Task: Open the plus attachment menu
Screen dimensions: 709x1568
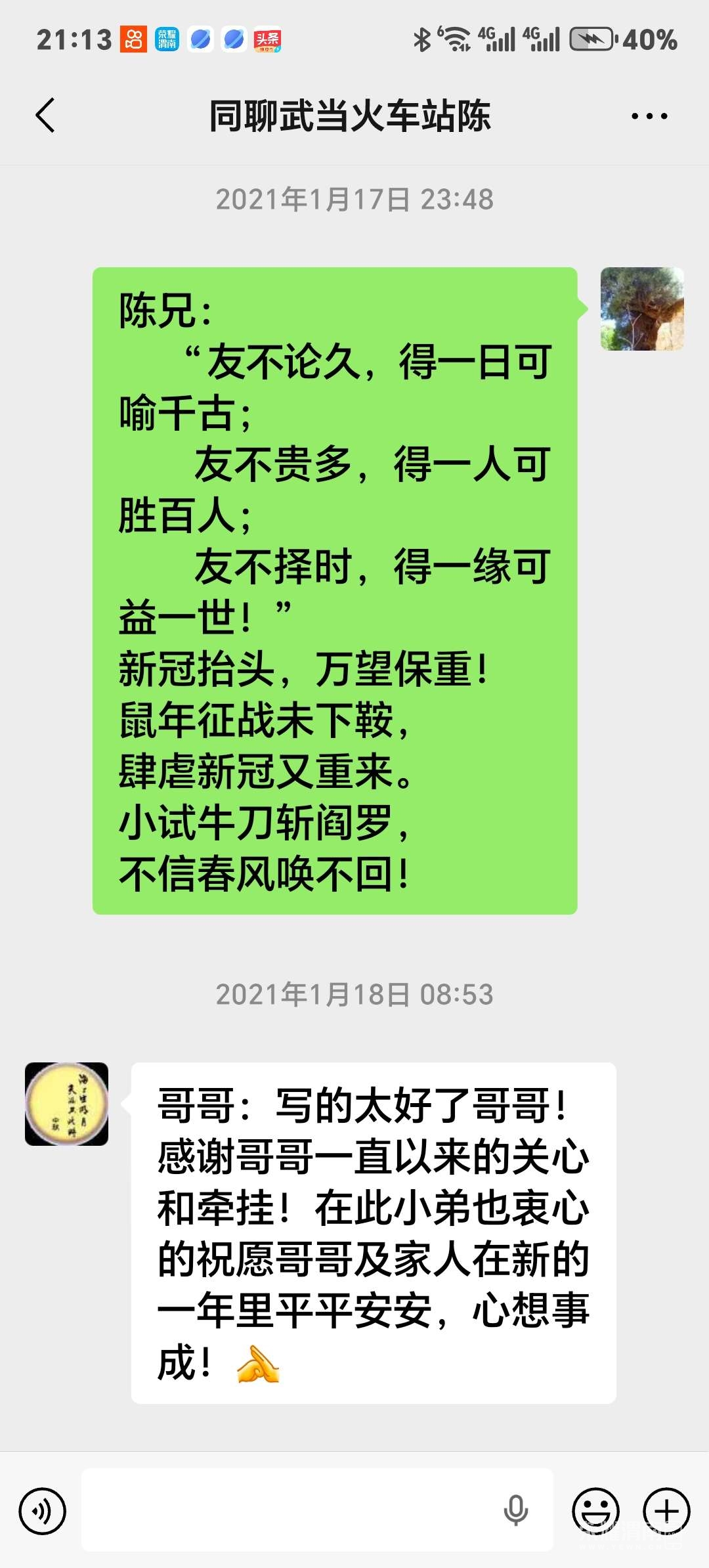Action: [x=666, y=1511]
